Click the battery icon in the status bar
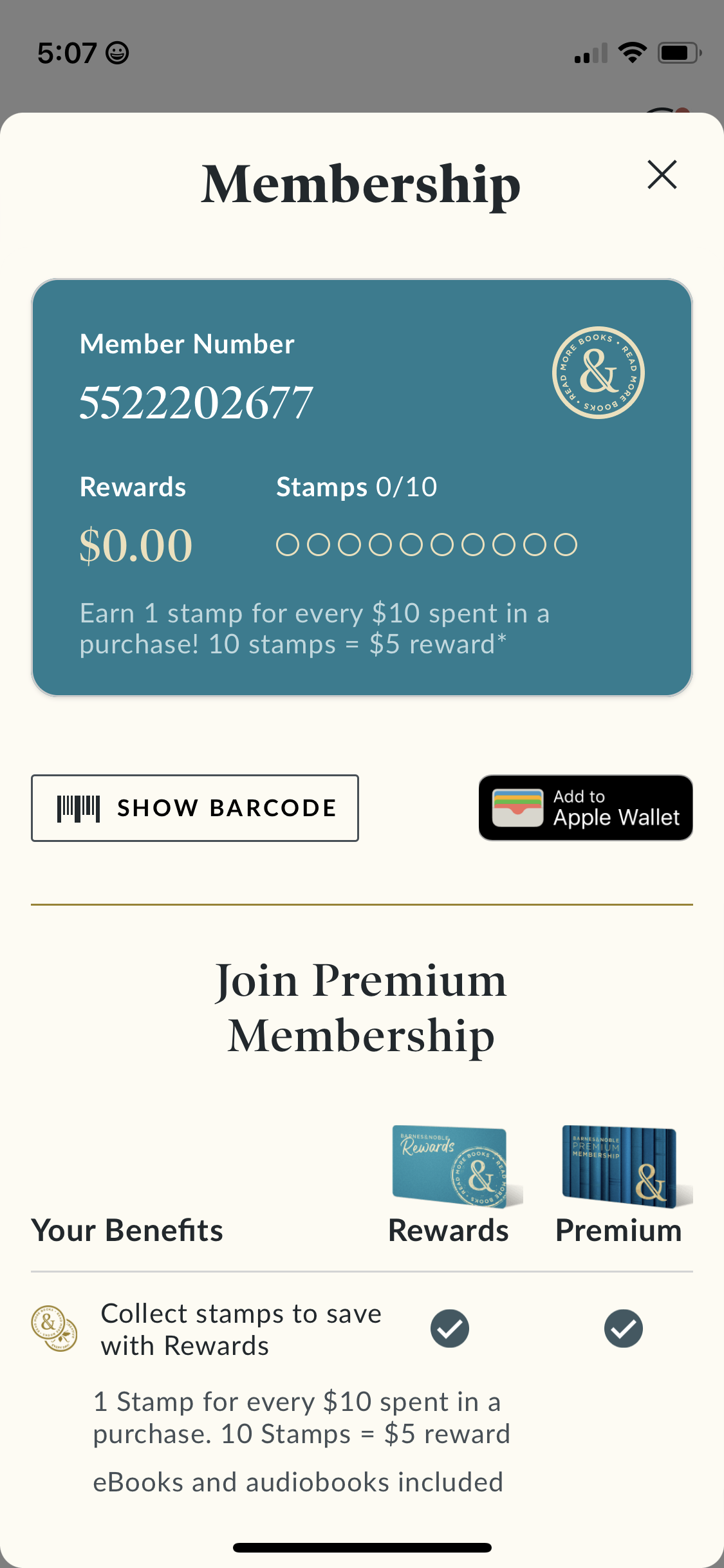The width and height of the screenshot is (724, 1568). click(x=679, y=53)
